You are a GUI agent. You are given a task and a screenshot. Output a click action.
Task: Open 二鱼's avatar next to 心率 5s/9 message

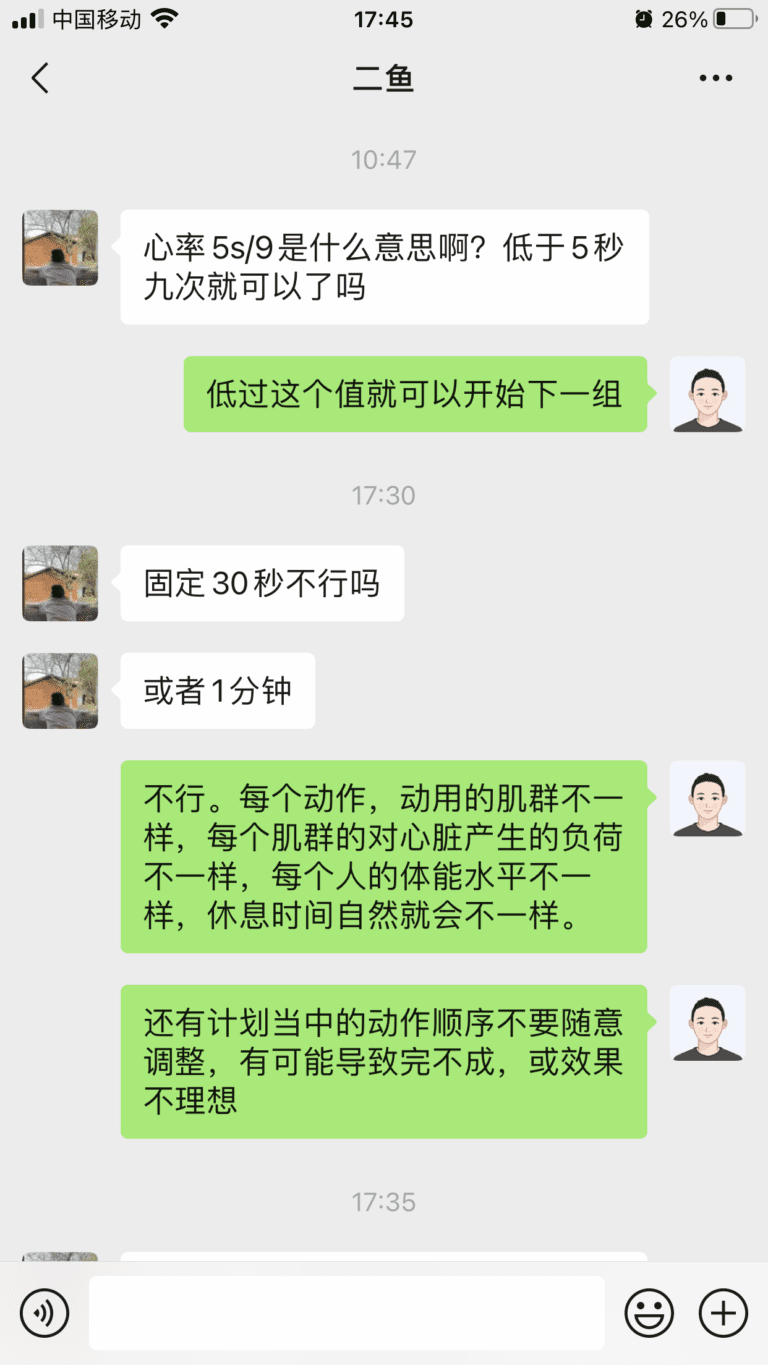point(60,248)
